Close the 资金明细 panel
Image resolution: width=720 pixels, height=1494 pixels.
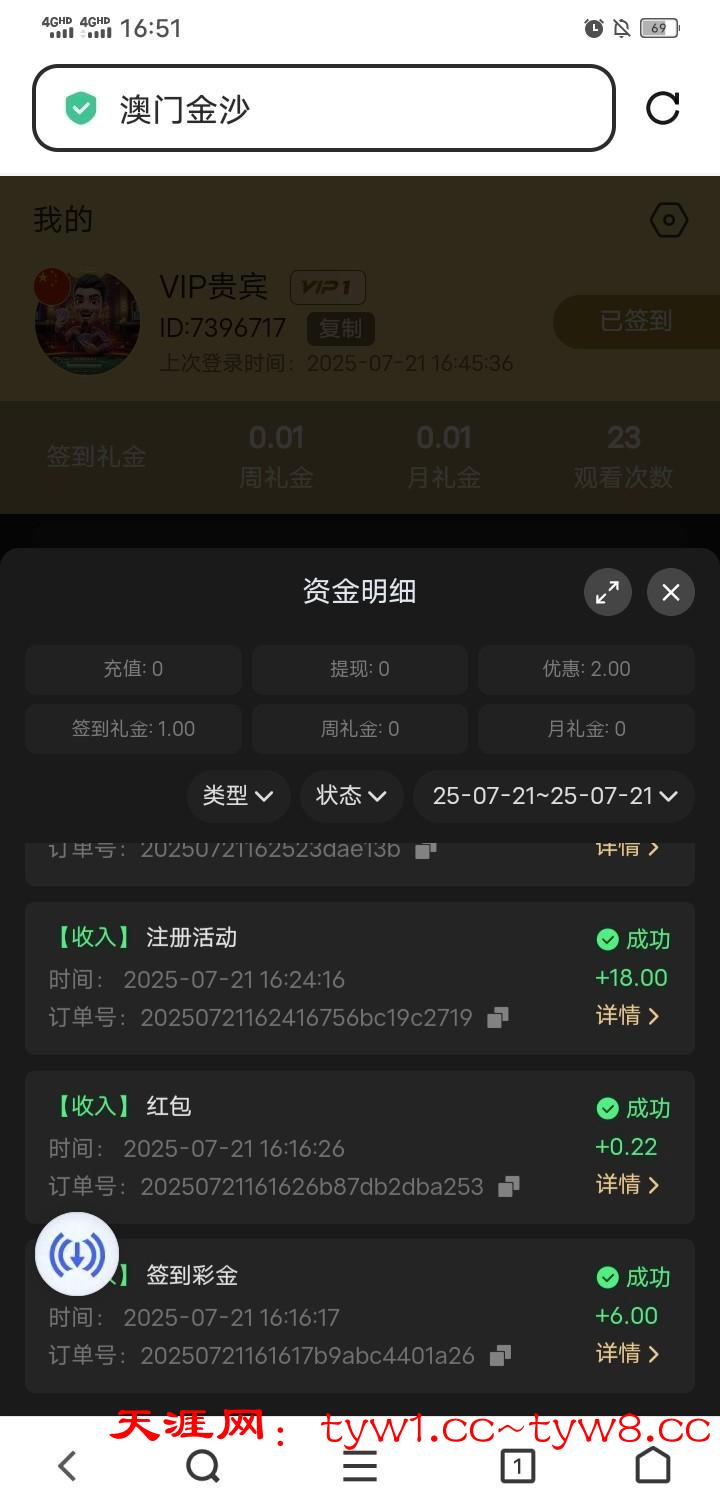tap(671, 592)
